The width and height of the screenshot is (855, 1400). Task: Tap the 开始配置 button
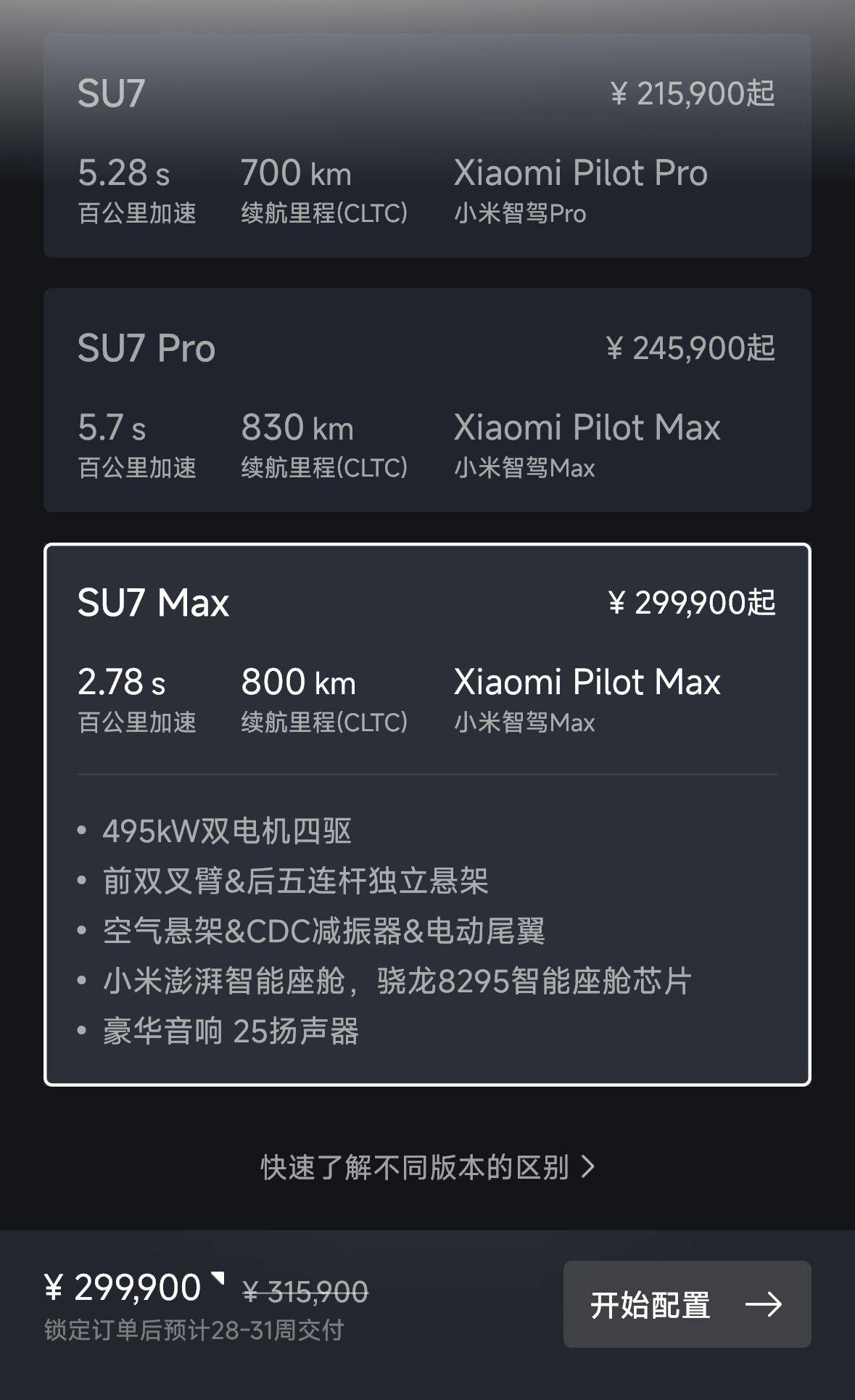pyautogui.click(x=687, y=1304)
